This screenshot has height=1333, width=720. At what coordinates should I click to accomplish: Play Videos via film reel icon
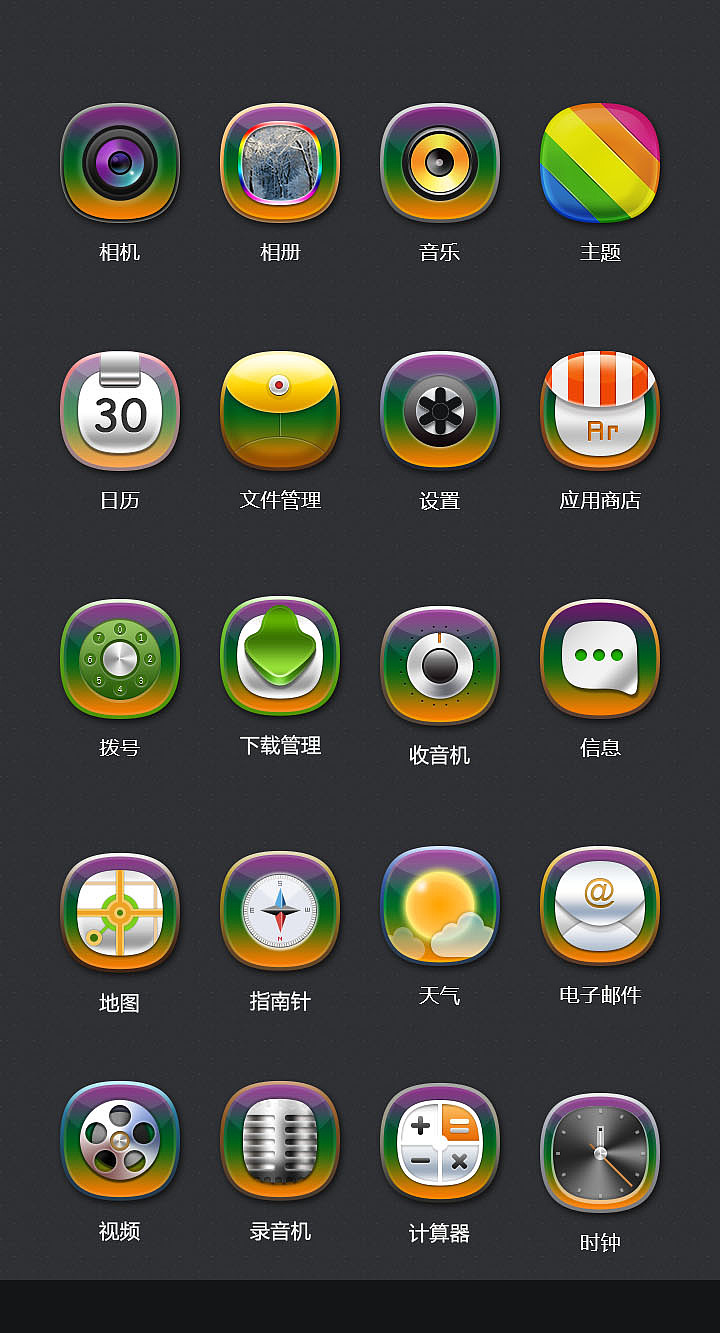[120, 1145]
